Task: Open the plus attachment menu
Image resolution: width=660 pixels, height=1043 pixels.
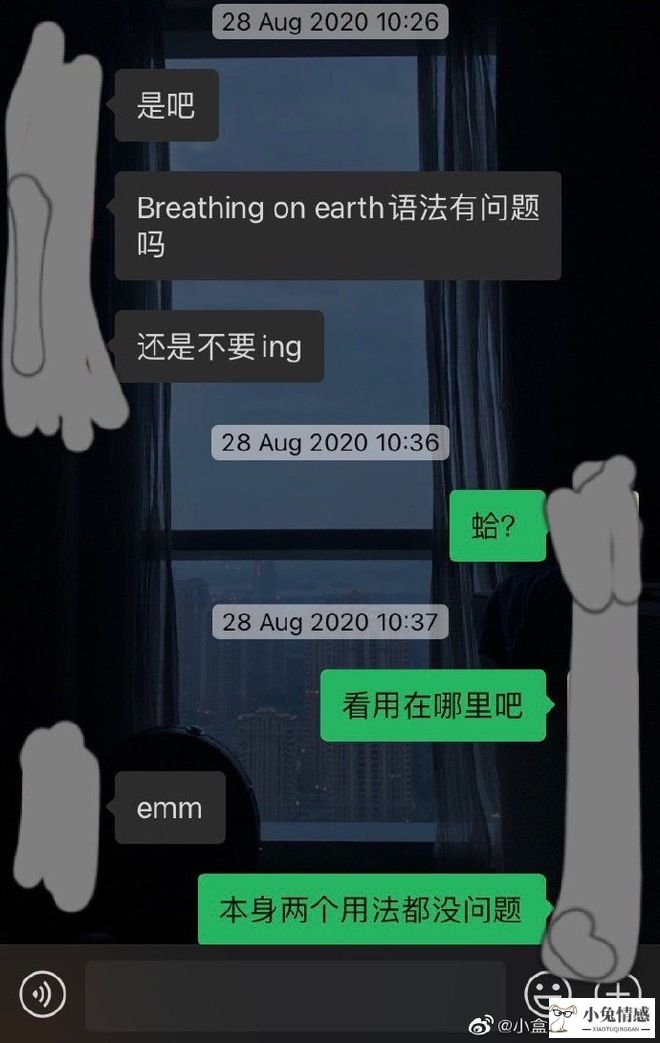Action: [x=621, y=992]
